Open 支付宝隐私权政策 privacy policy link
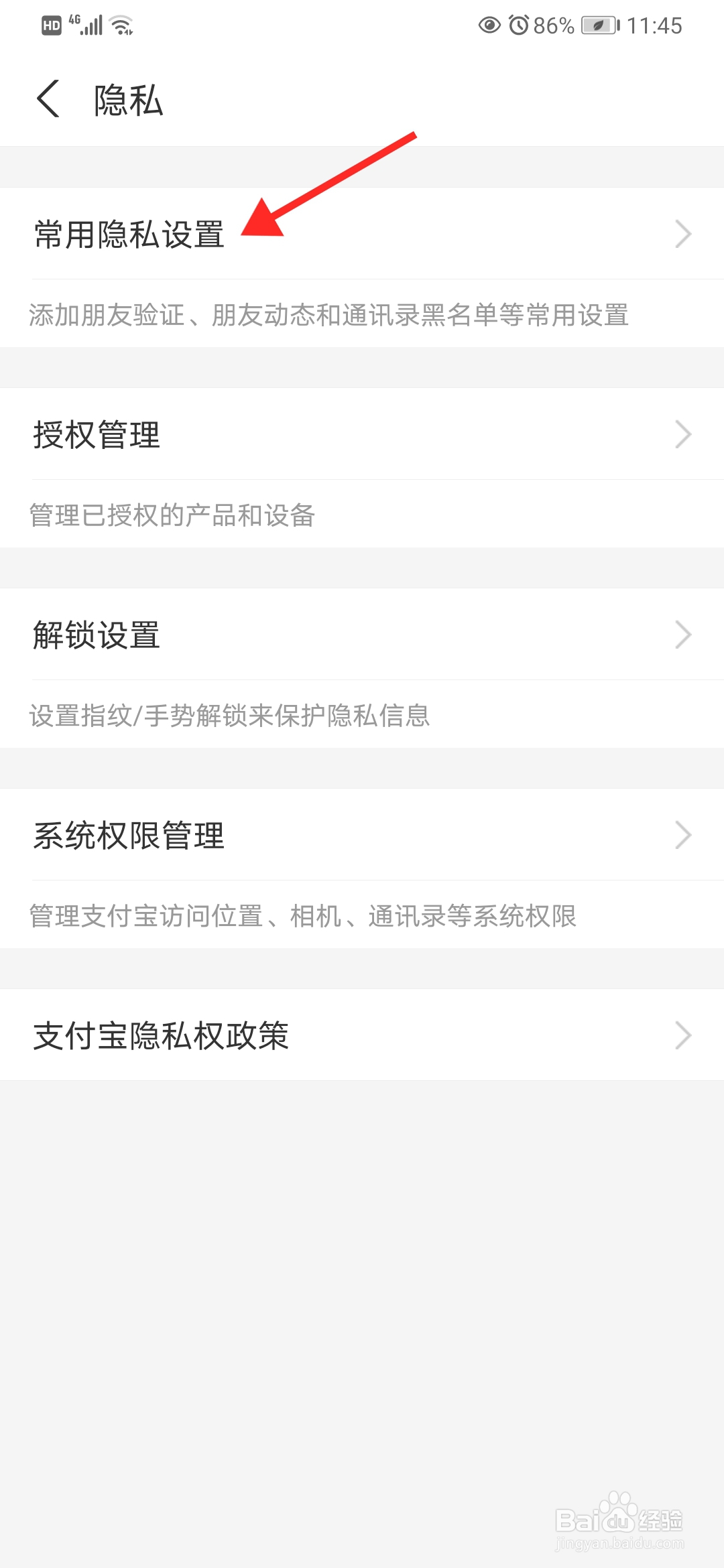724x1568 pixels. pyautogui.click(x=161, y=1035)
